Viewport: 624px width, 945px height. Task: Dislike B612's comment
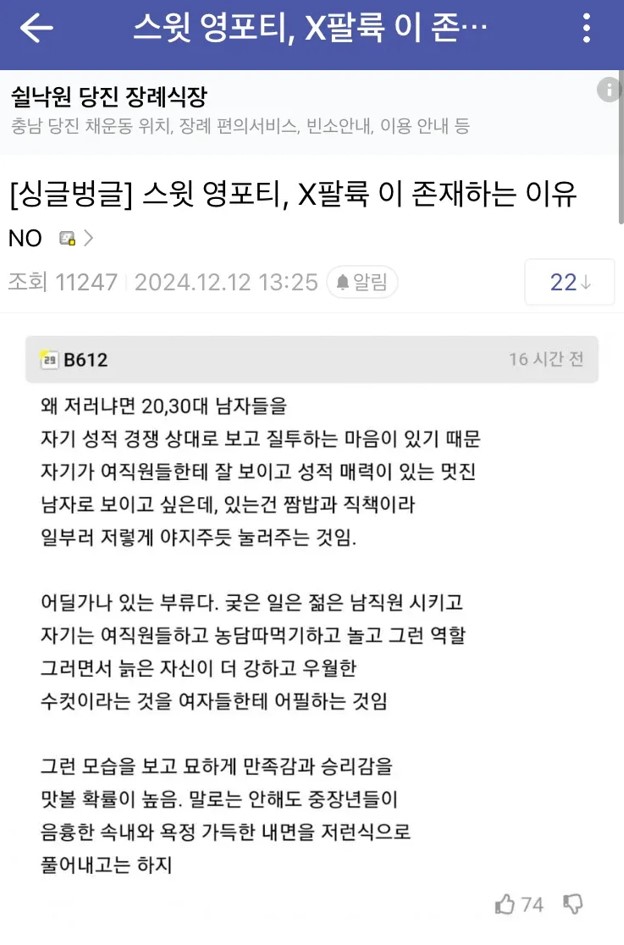[573, 904]
